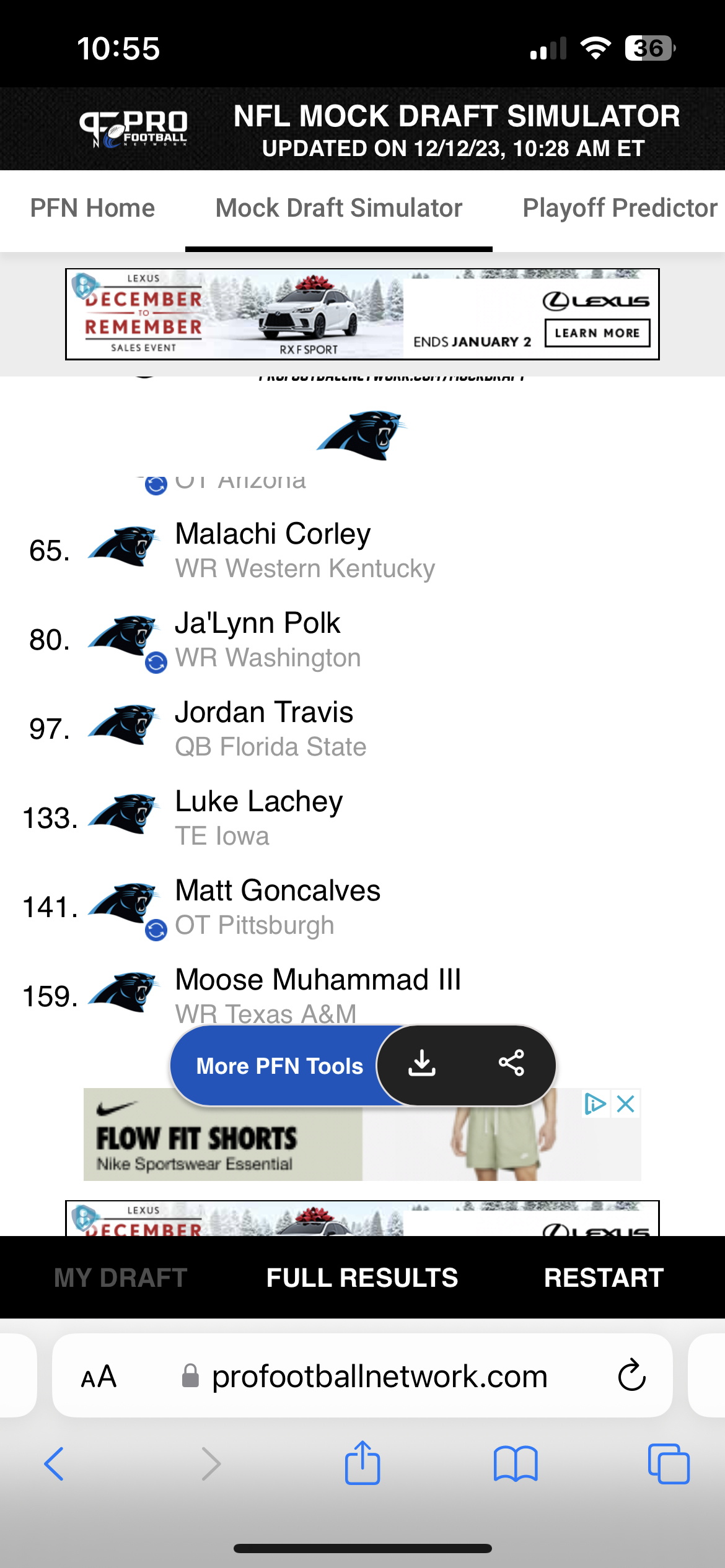Close the Nike Flow Fit Shorts ad

coord(626,1104)
